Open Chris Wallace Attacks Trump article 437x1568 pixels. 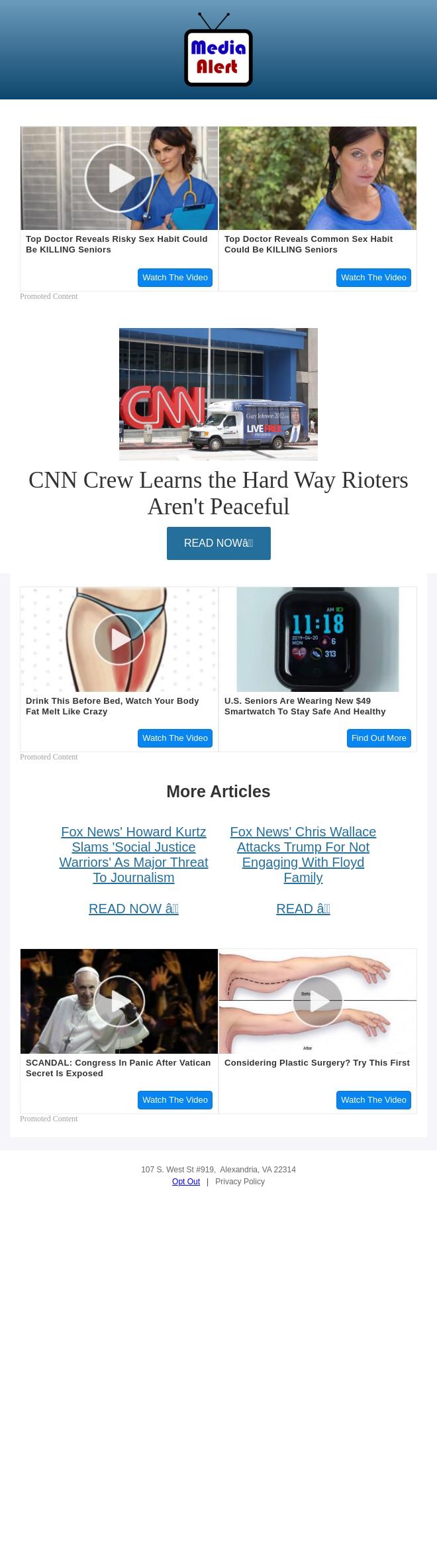[303, 854]
